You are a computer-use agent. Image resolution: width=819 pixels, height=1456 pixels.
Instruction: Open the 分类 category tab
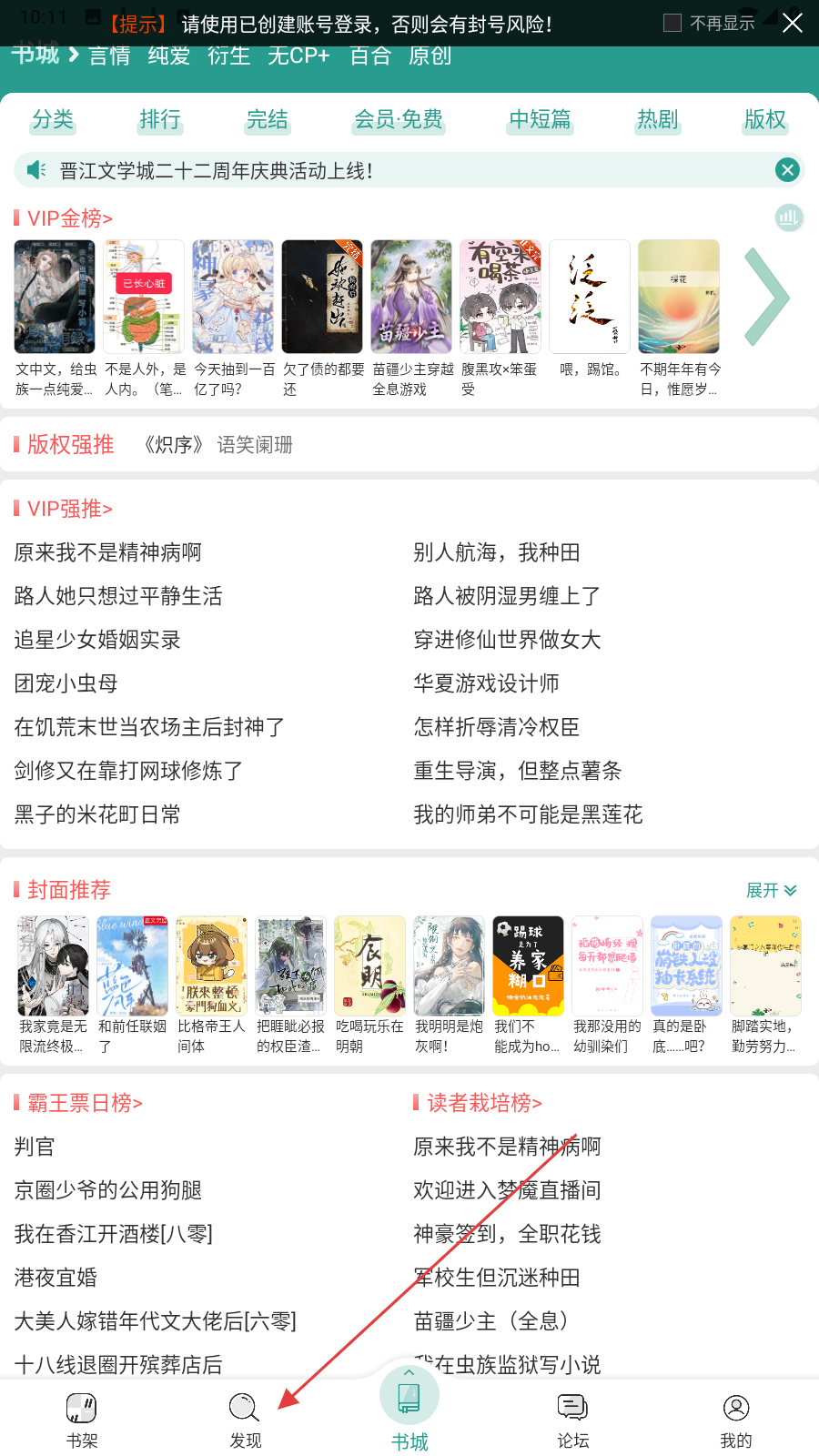[53, 119]
